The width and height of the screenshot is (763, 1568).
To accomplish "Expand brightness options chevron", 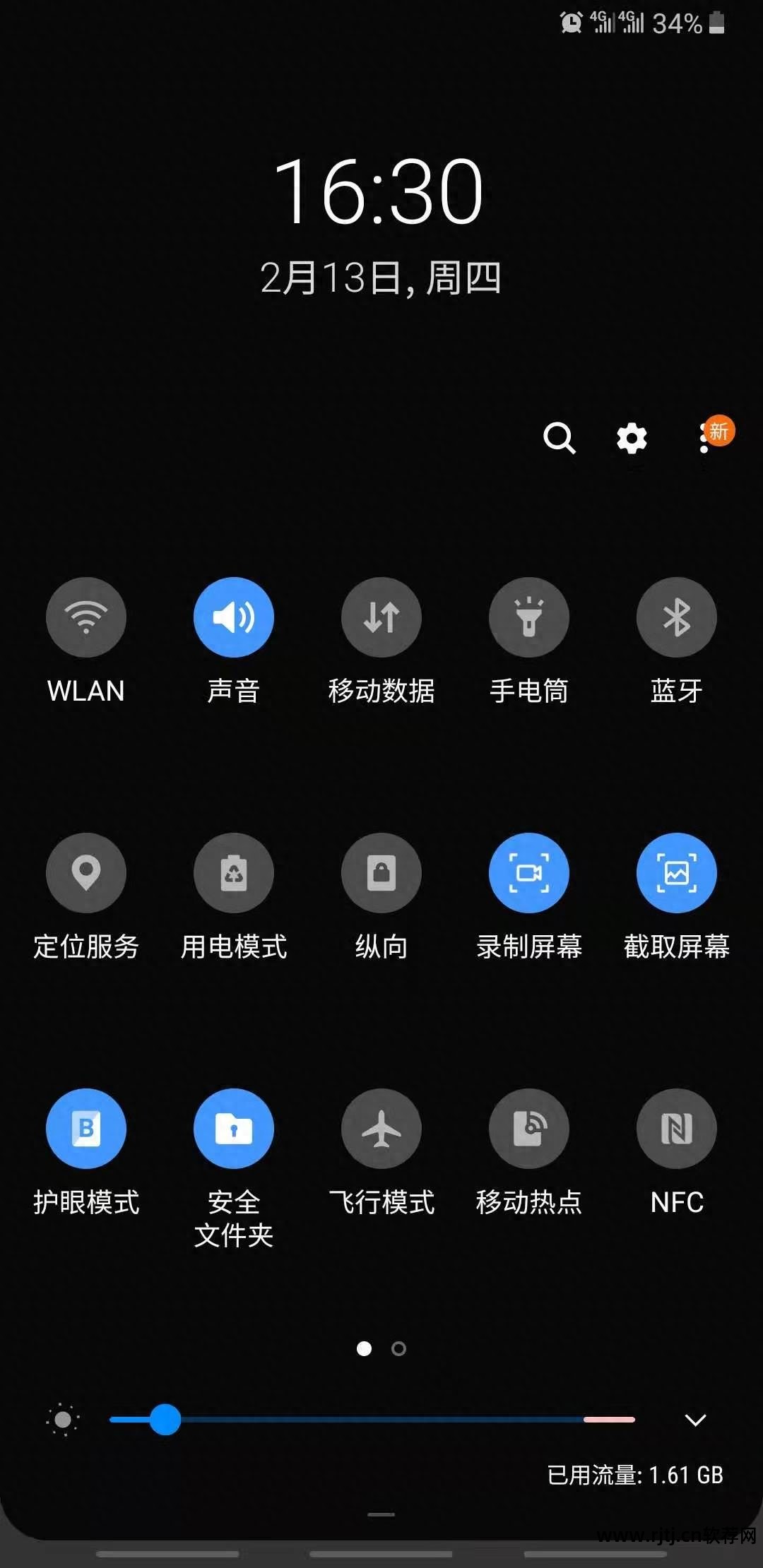I will [696, 1420].
